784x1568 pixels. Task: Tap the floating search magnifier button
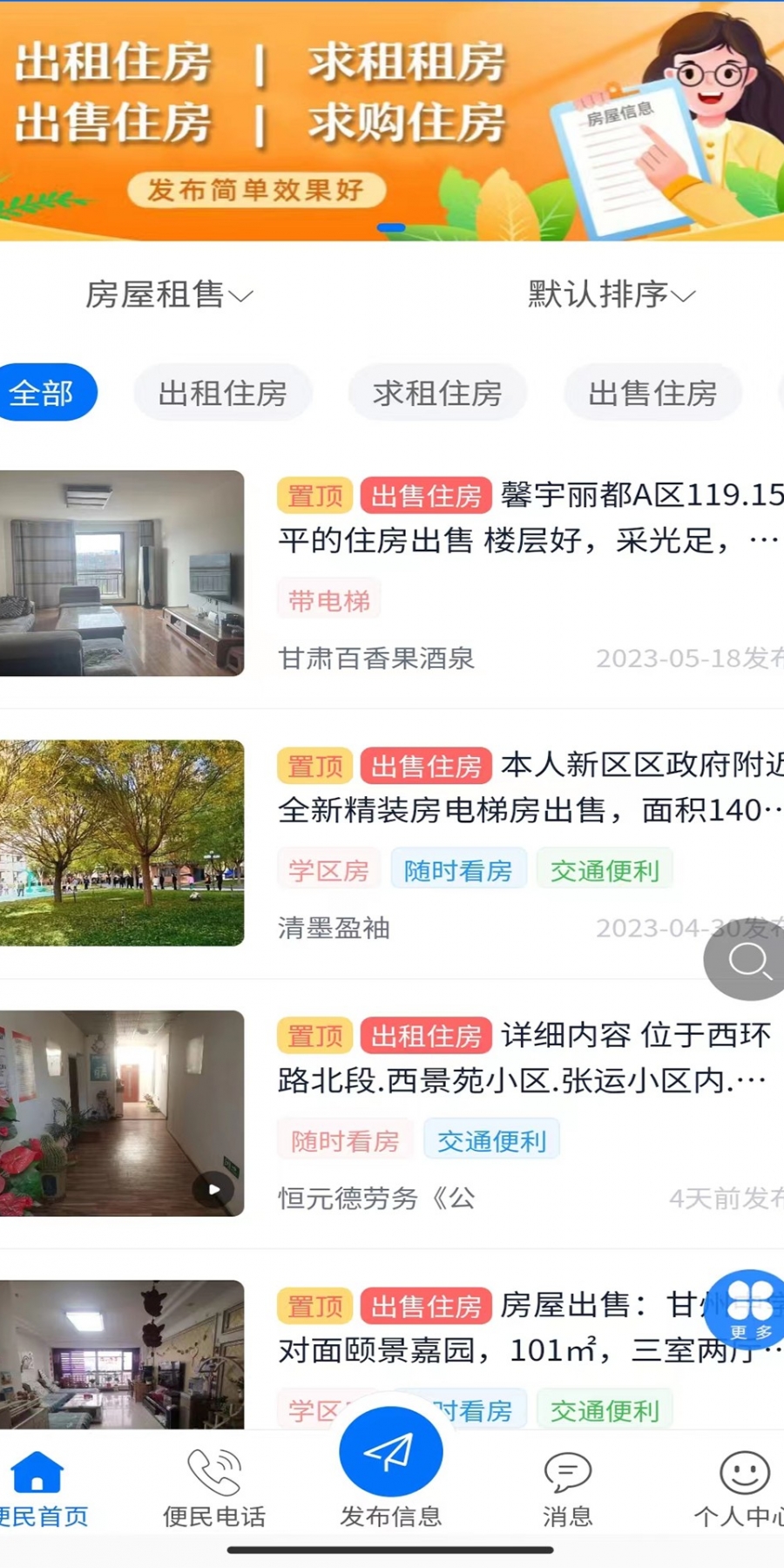(x=747, y=961)
